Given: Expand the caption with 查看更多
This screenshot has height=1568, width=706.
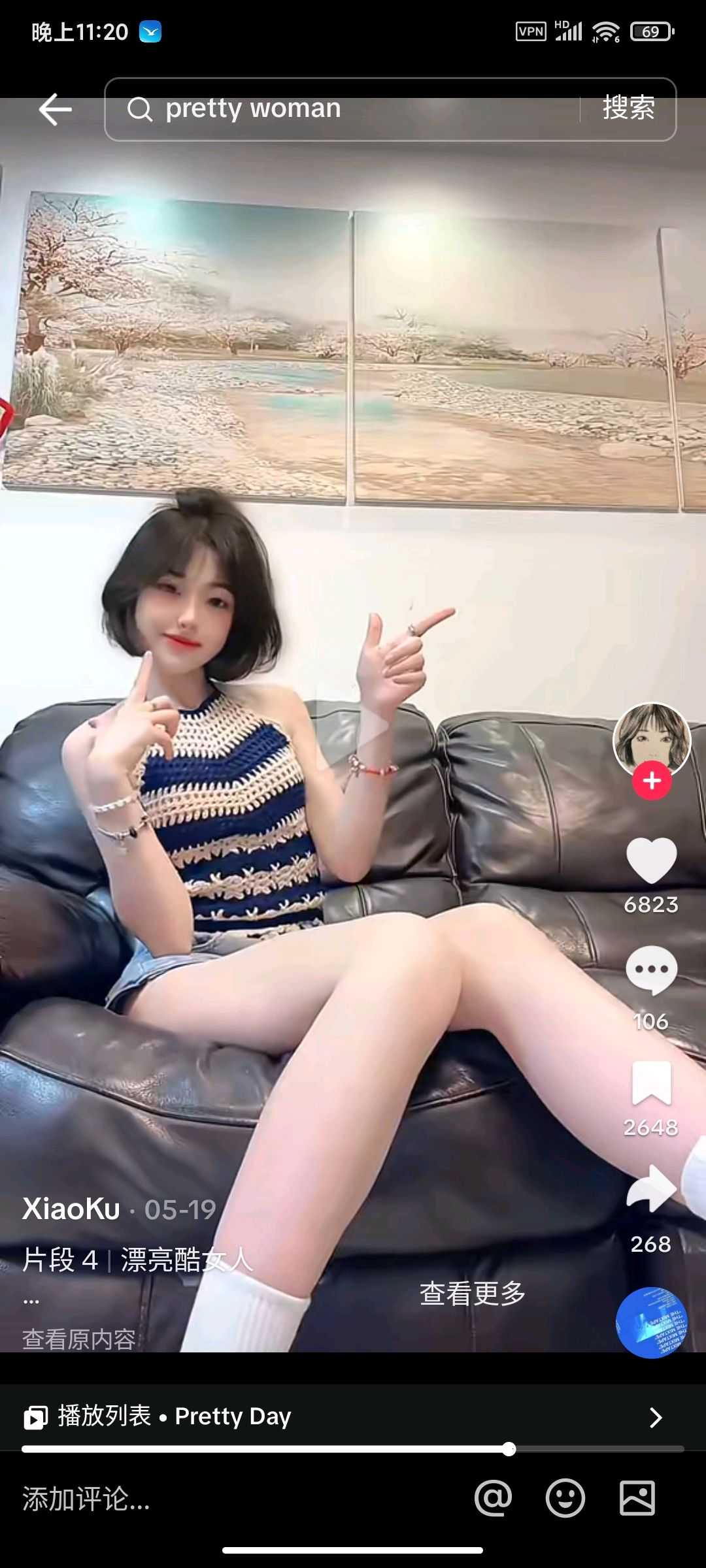Looking at the screenshot, I should pos(472,1293).
